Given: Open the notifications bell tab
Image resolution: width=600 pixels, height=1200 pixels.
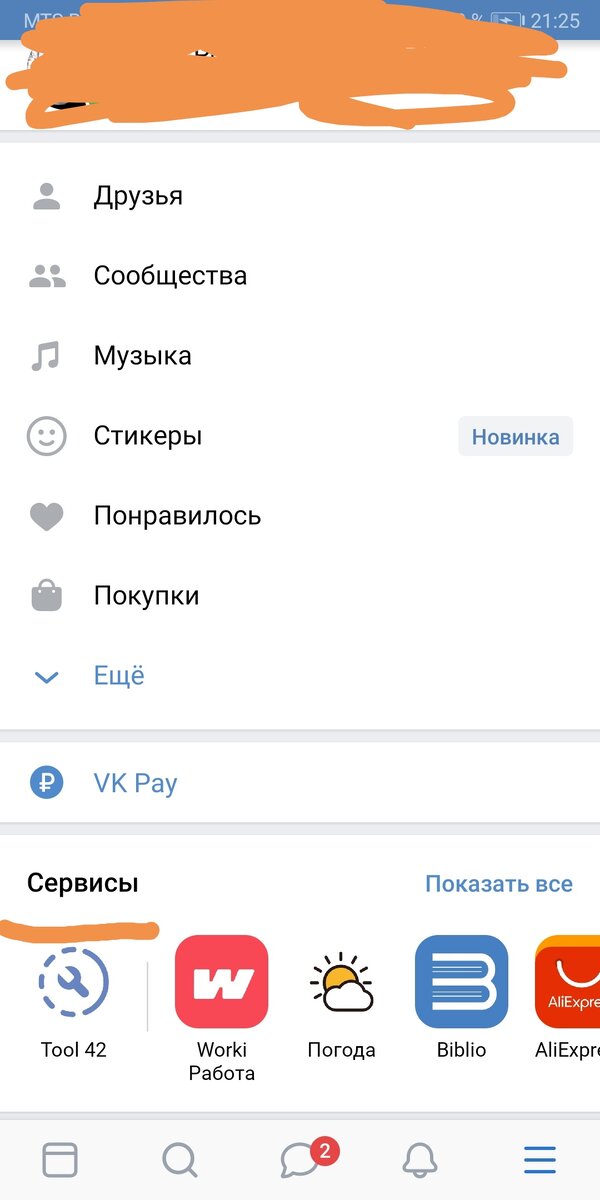Looking at the screenshot, I should pyautogui.click(x=420, y=1160).
